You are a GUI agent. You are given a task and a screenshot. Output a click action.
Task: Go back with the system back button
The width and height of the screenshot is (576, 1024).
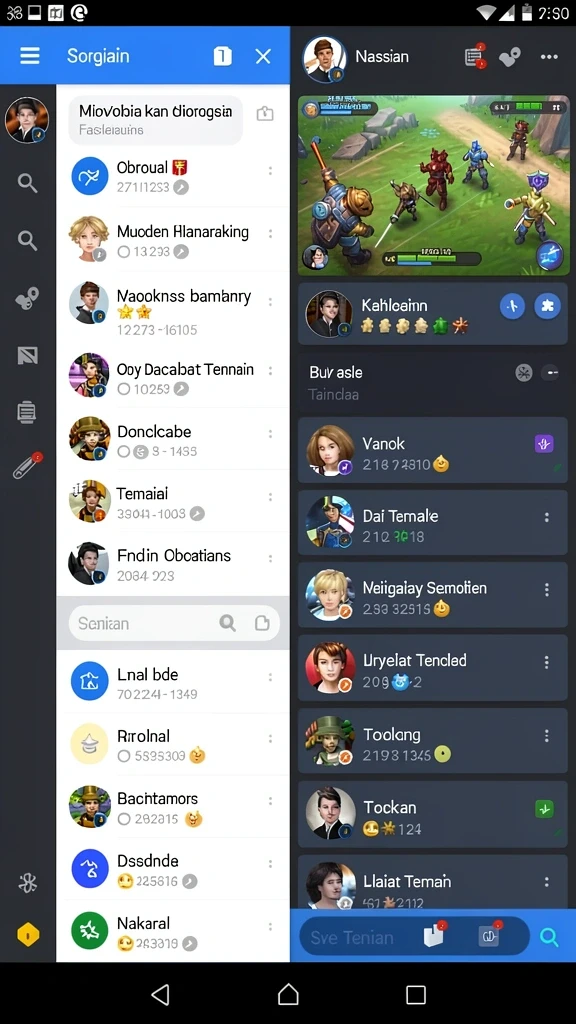pyautogui.click(x=160, y=995)
